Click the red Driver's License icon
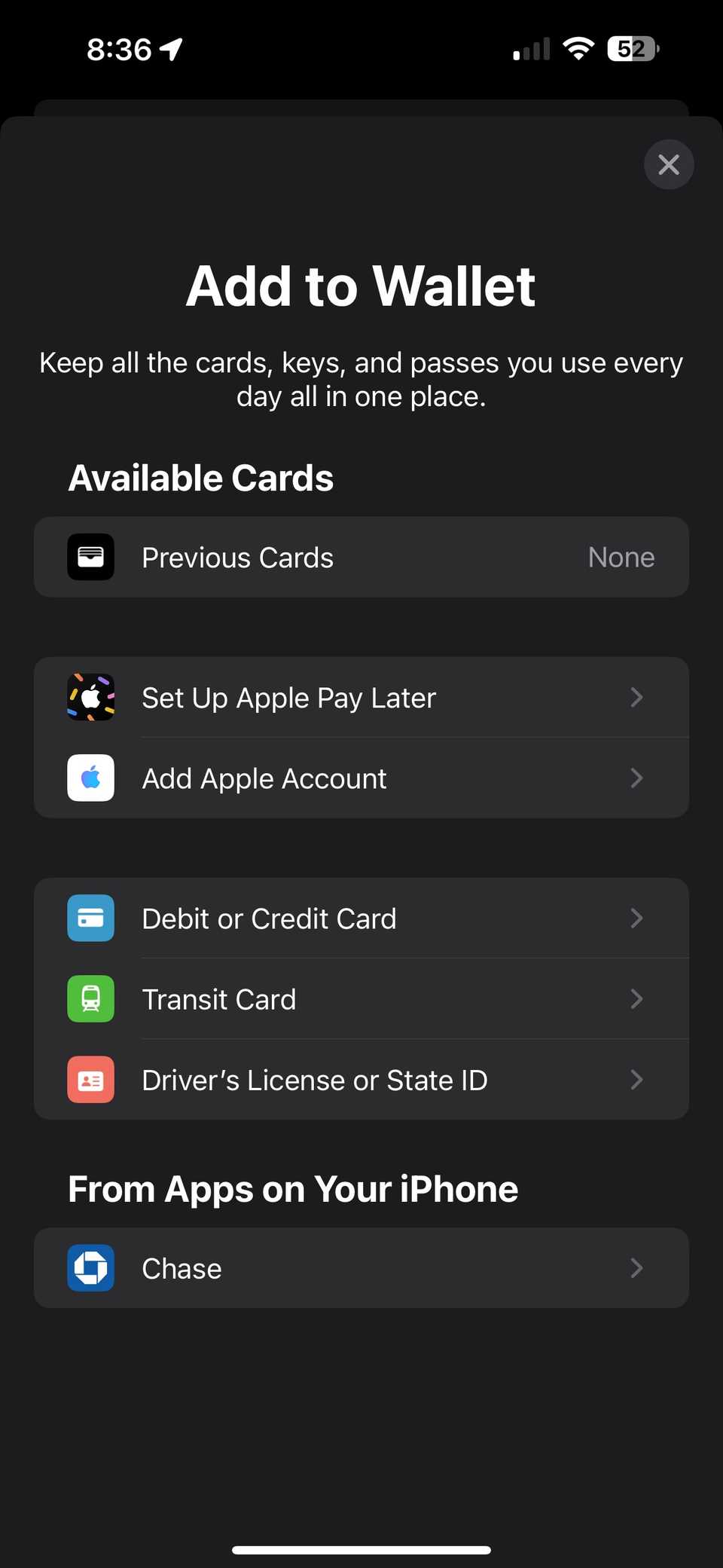This screenshot has height=1568, width=723. click(x=90, y=1080)
